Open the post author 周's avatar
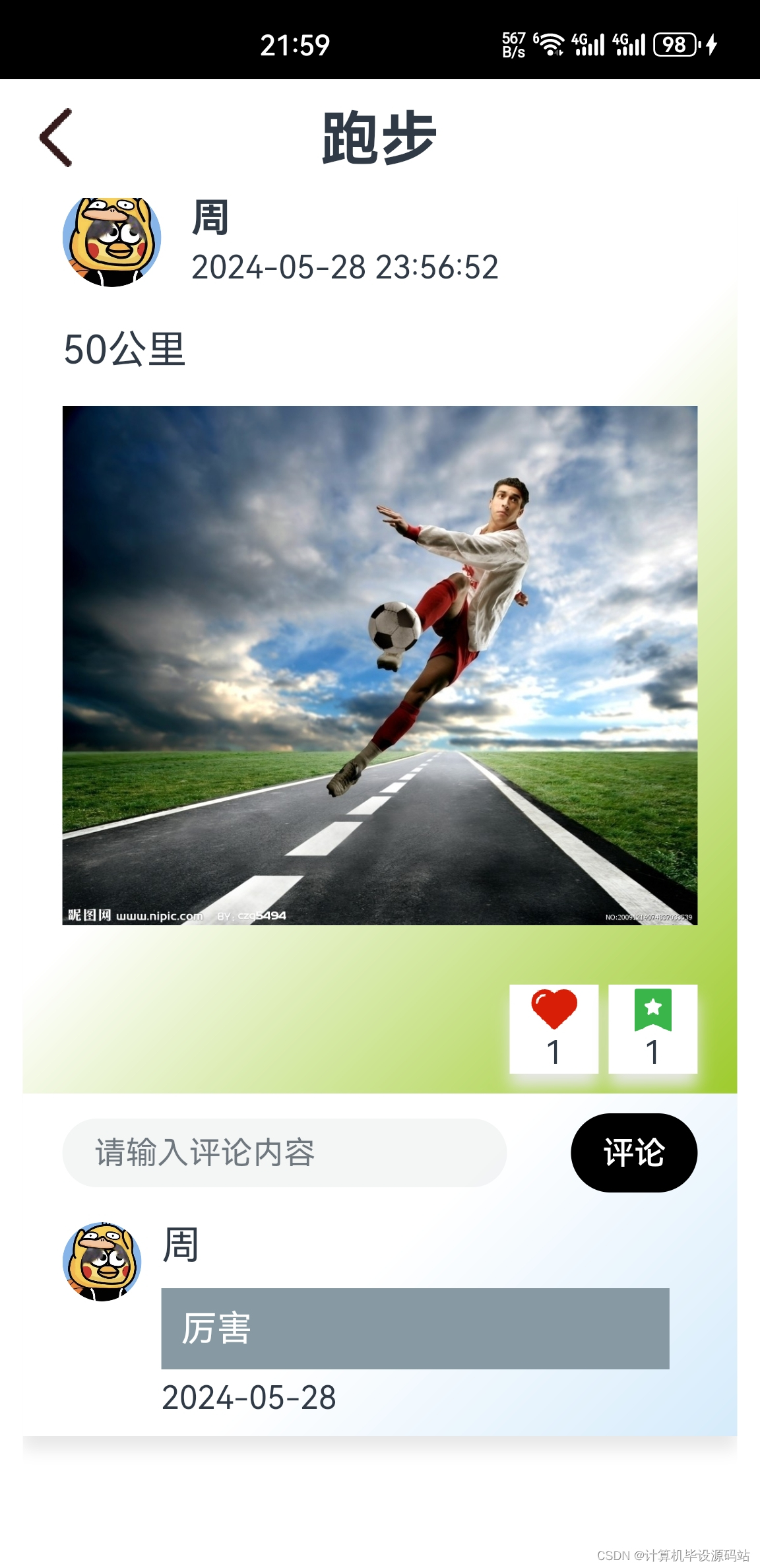The width and height of the screenshot is (760, 1568). click(112, 240)
